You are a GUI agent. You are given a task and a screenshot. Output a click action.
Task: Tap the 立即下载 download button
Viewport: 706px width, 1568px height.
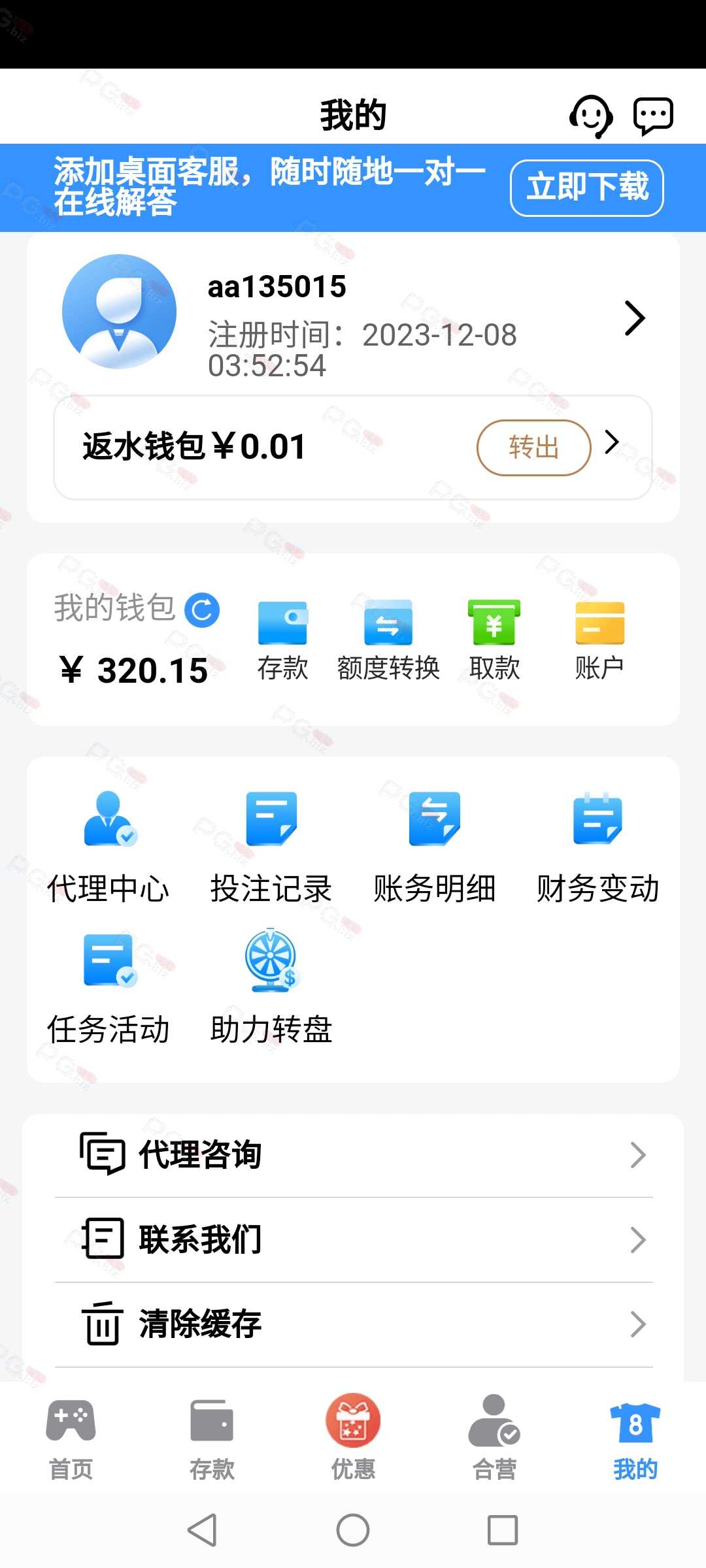click(x=586, y=188)
